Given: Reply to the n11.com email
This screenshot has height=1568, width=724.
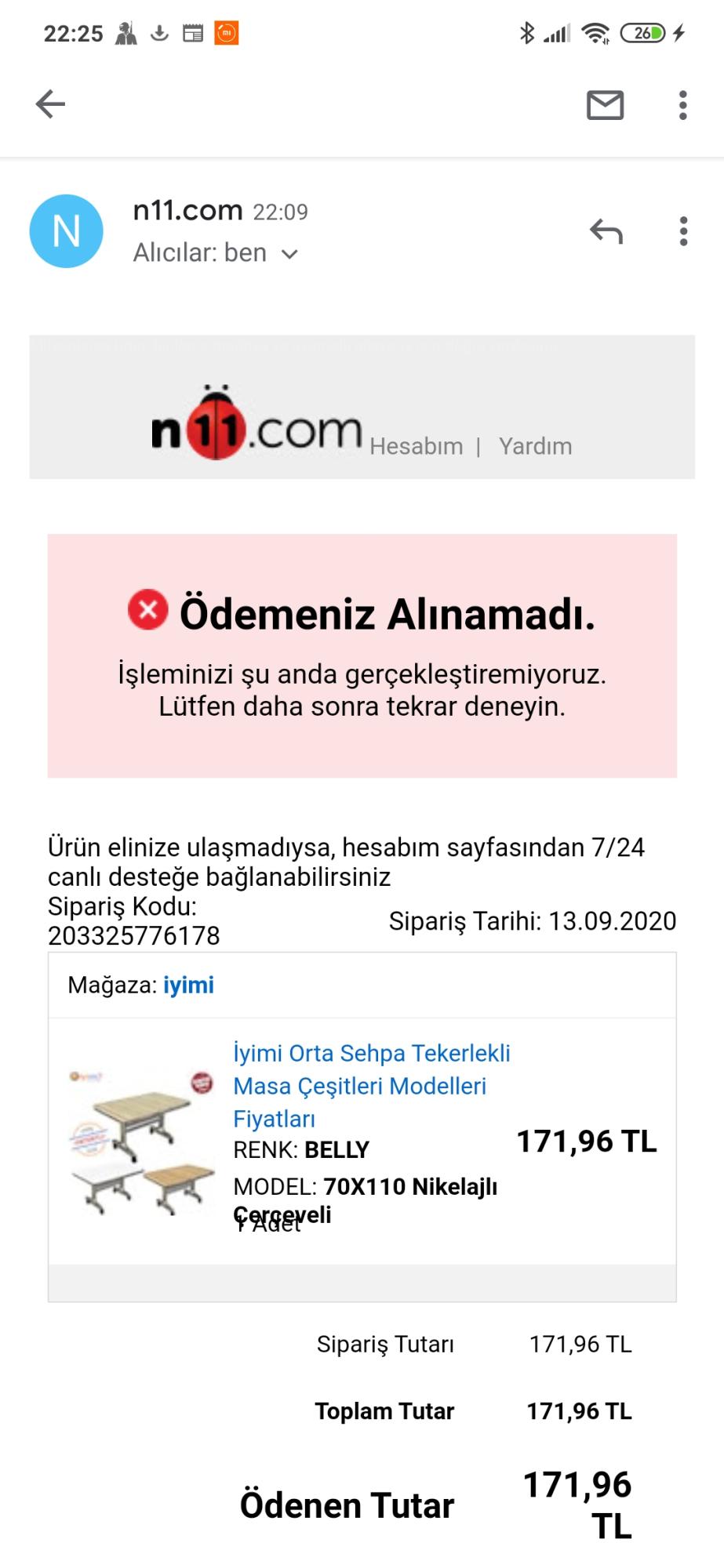Looking at the screenshot, I should point(606,231).
